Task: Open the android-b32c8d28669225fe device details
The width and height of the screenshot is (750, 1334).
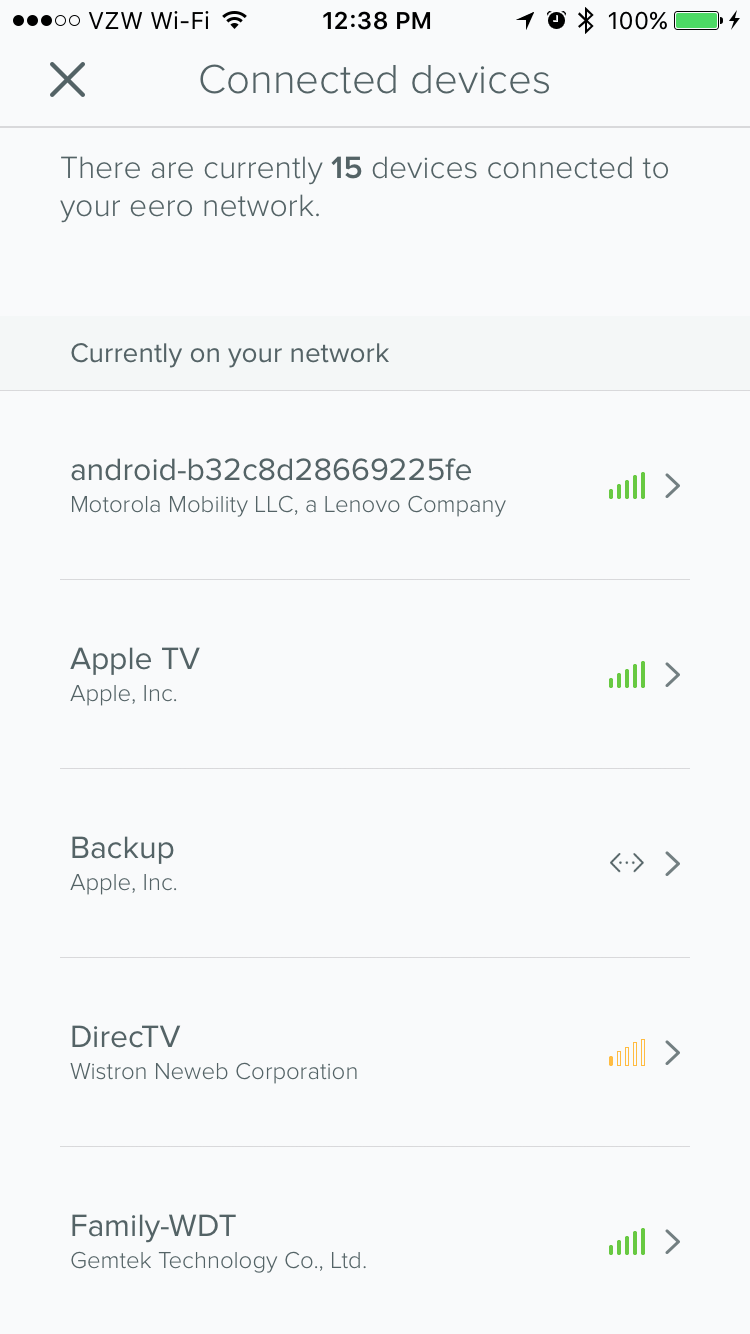Action: click(375, 486)
